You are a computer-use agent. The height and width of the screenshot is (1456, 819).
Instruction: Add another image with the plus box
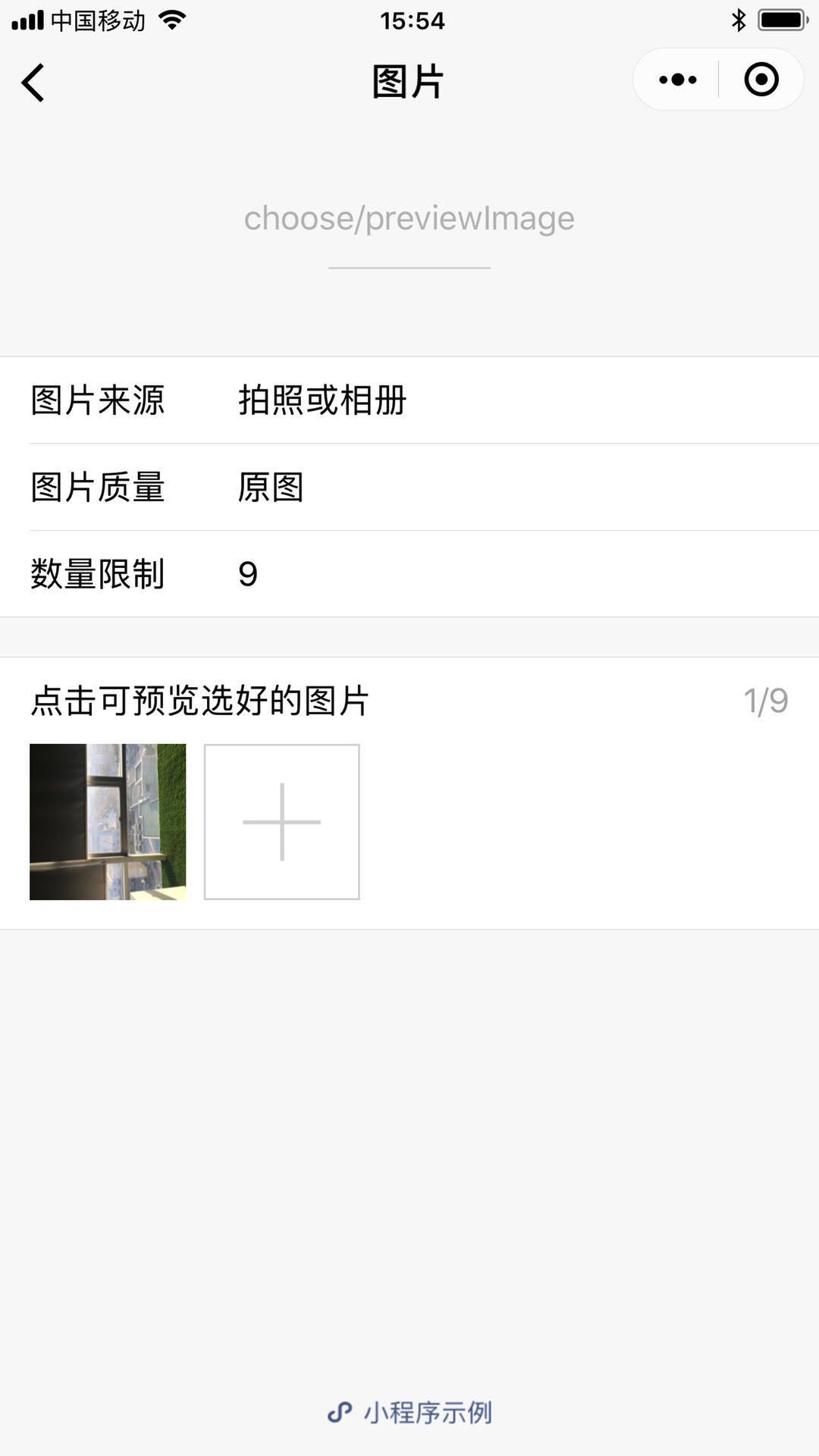(x=282, y=822)
